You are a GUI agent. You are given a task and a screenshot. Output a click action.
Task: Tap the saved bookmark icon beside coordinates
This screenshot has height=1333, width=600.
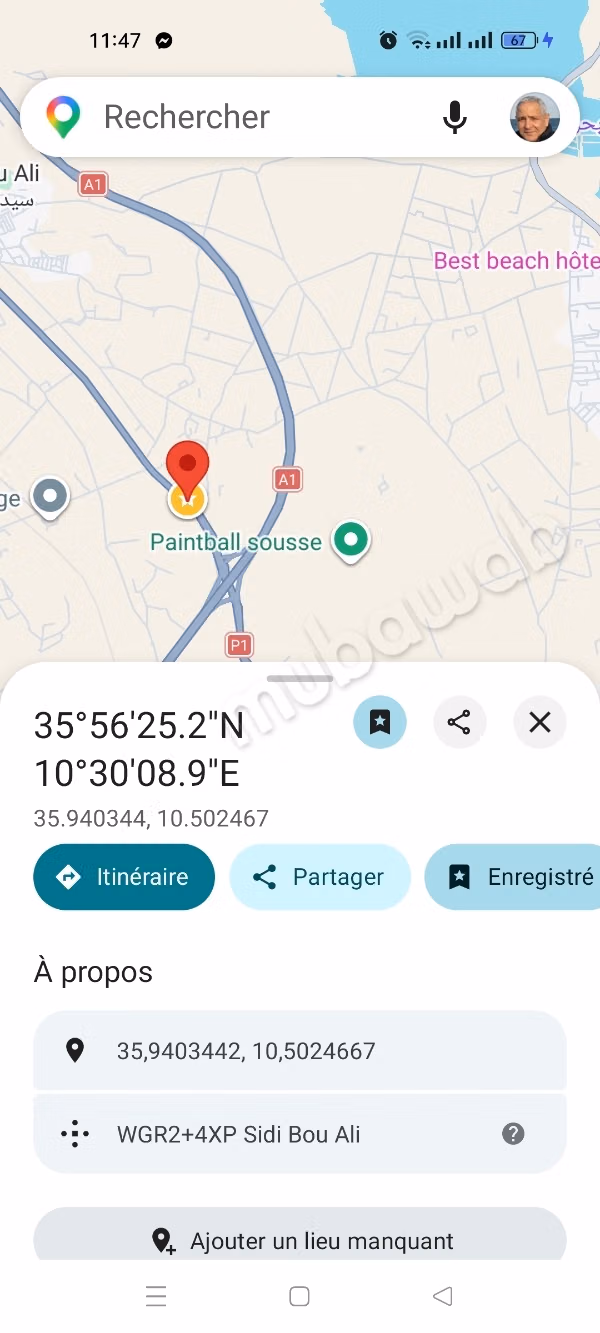[380, 722]
